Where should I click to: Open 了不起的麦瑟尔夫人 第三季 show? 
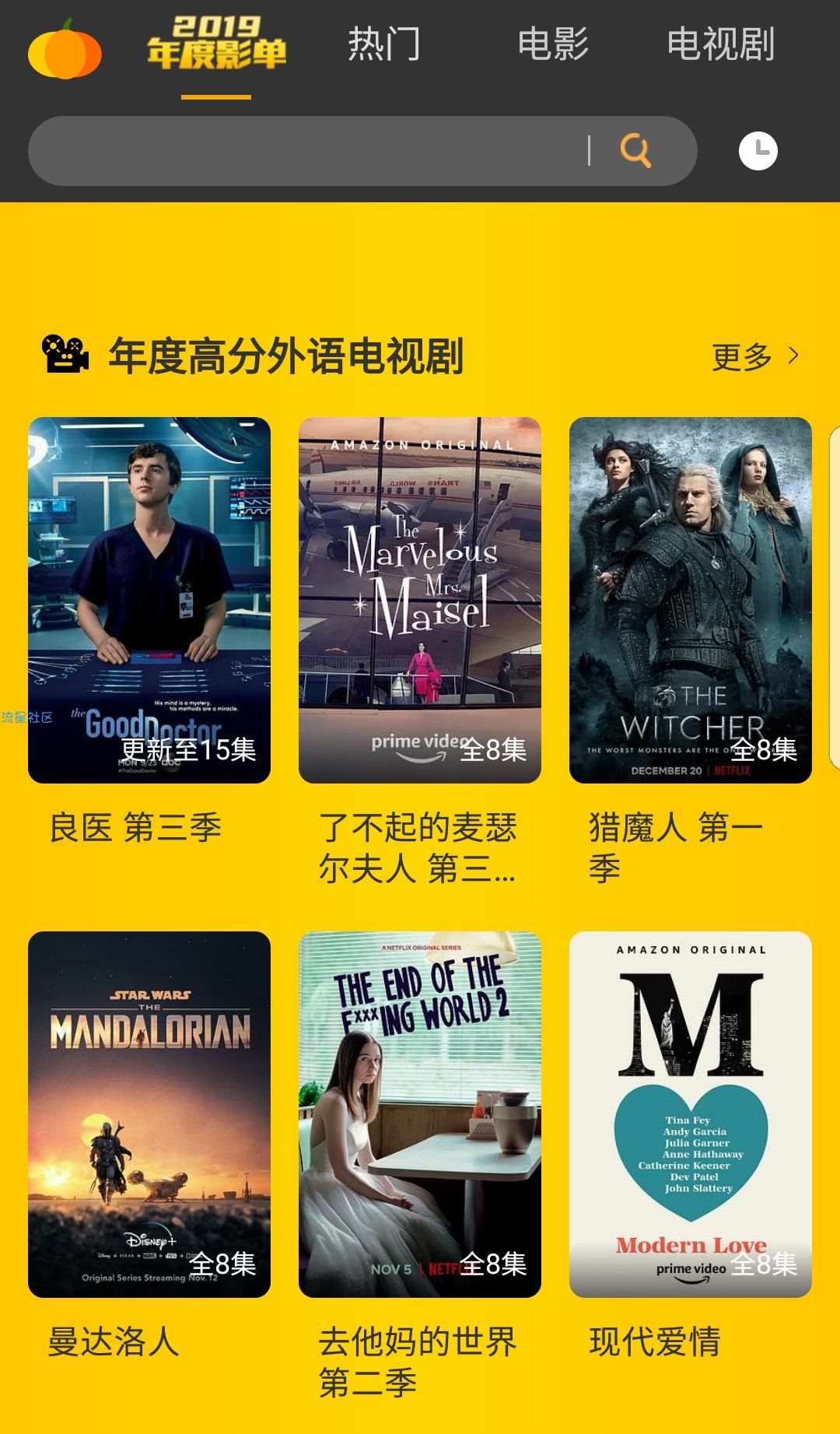tap(420, 600)
